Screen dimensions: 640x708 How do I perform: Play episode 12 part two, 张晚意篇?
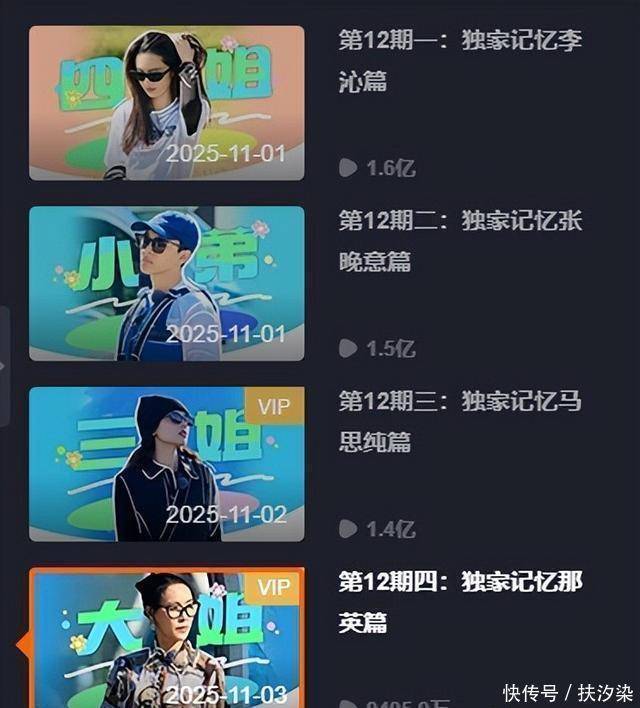(166, 283)
